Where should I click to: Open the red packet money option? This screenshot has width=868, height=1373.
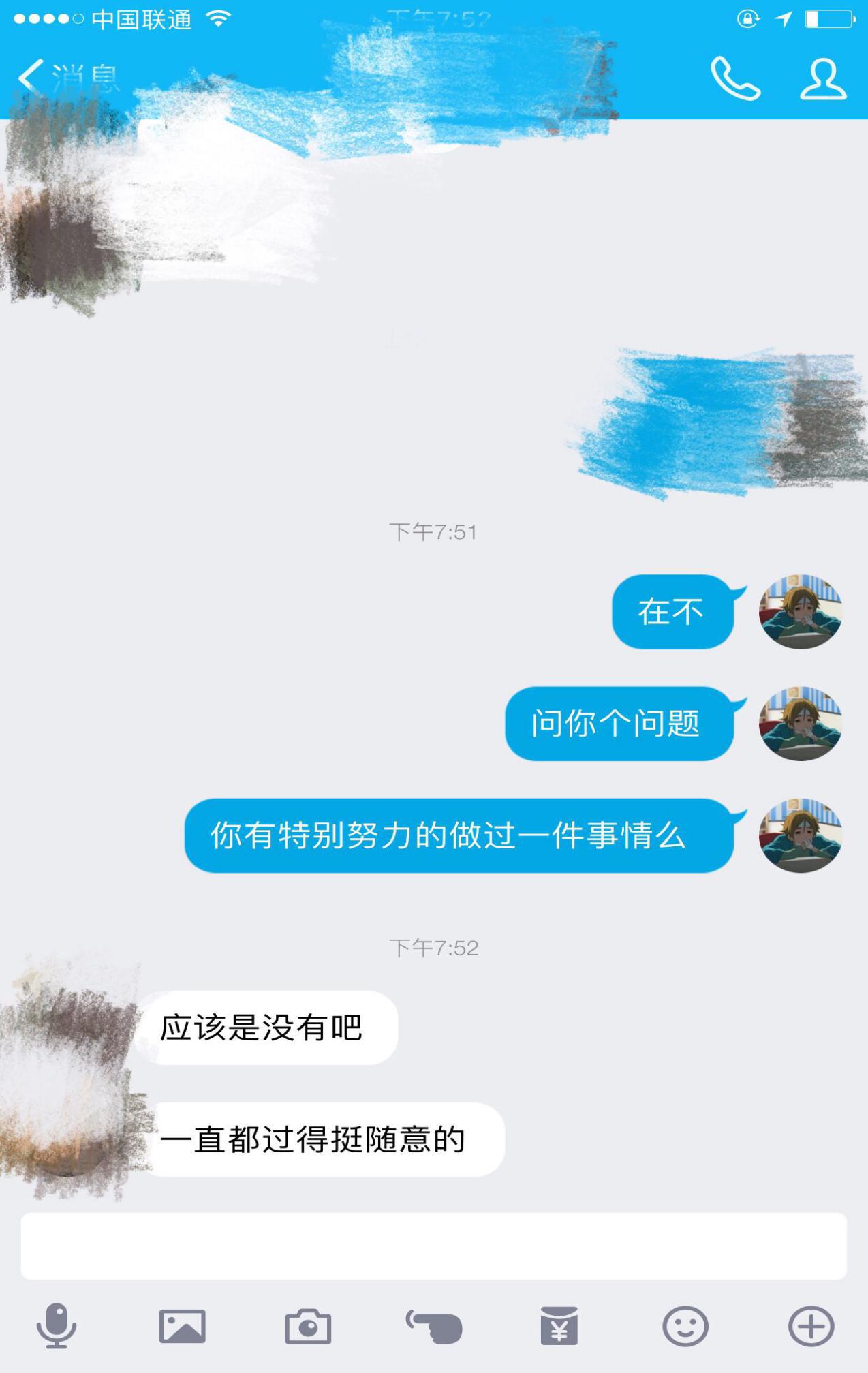(559, 1326)
